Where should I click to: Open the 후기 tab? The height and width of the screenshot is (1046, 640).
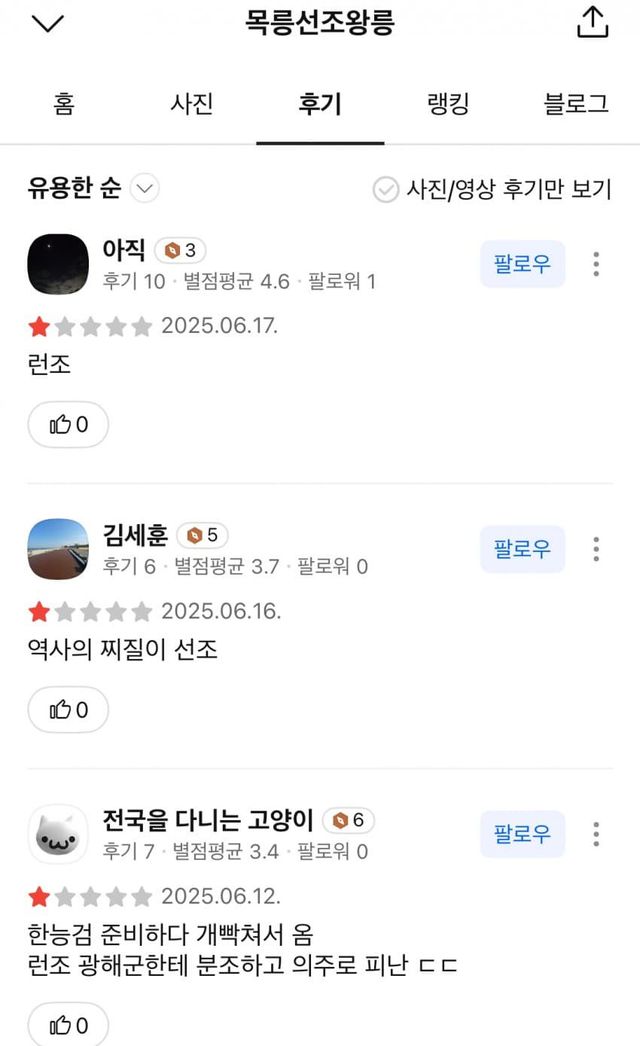[x=320, y=104]
